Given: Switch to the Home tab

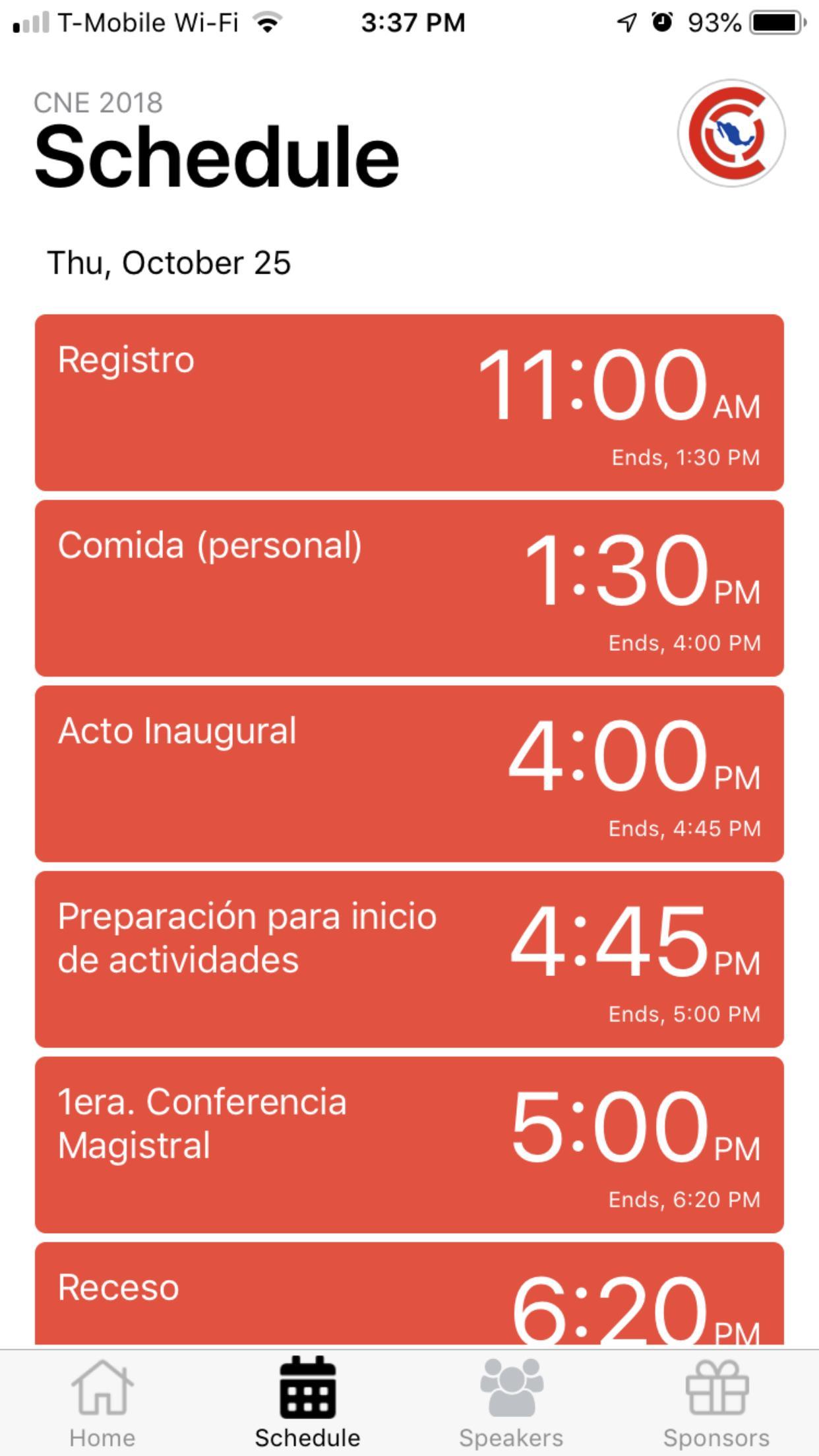Looking at the screenshot, I should (x=102, y=1402).
